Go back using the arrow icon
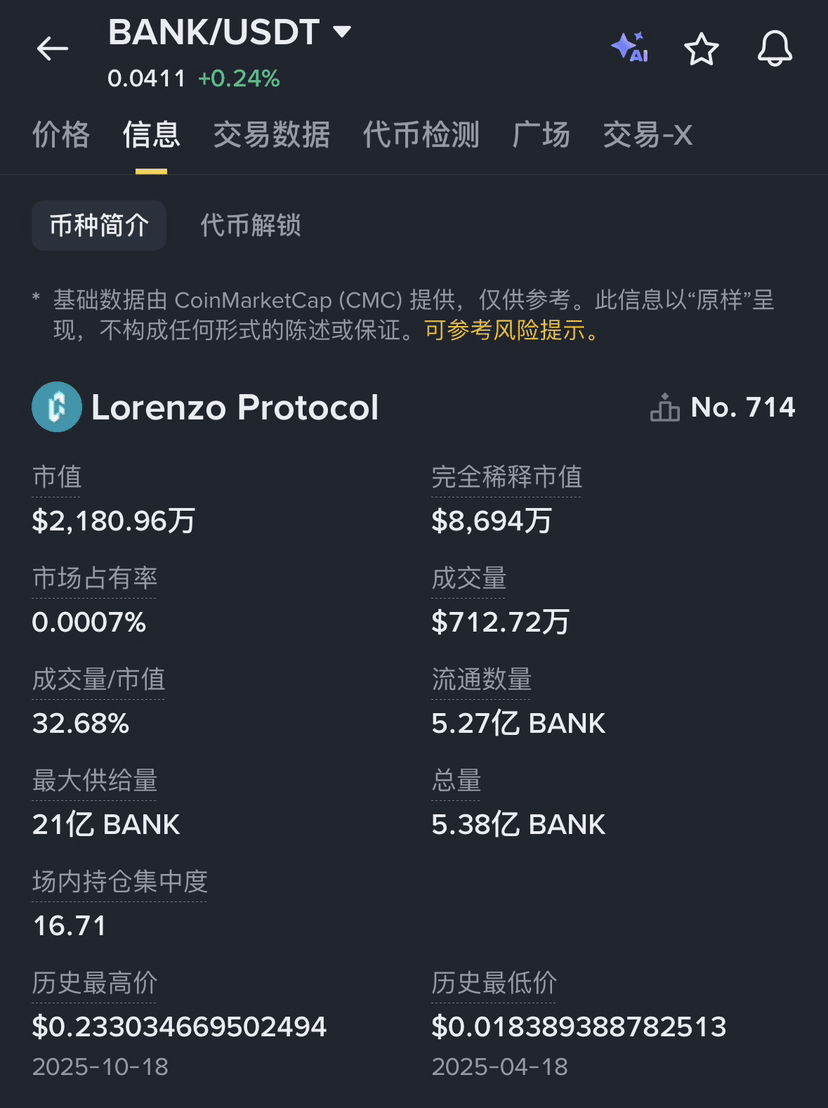 (x=52, y=48)
